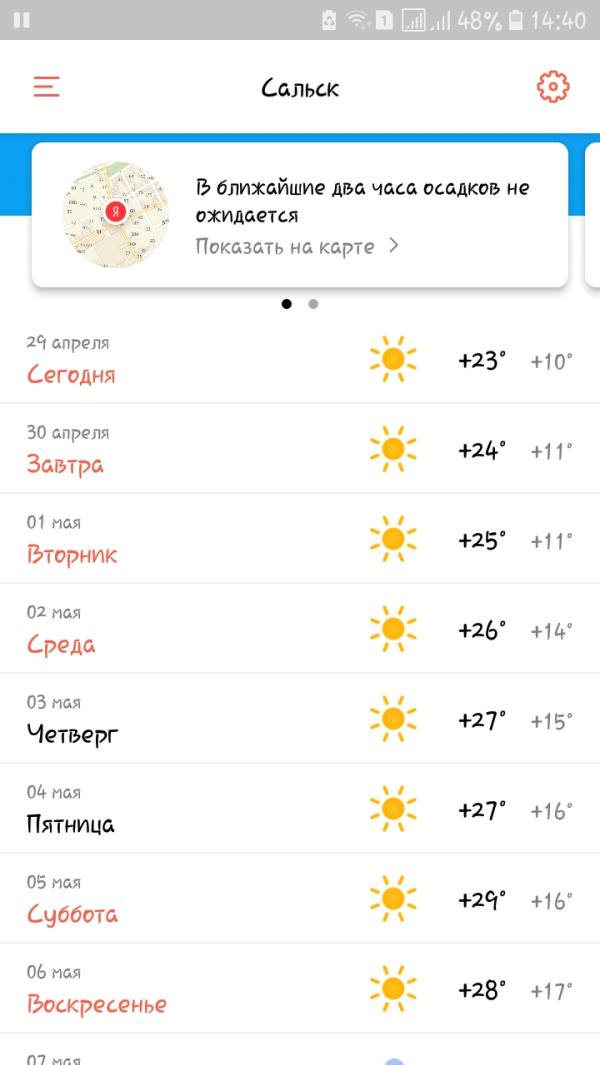Tap 'Показать на карте' link

coord(296,246)
